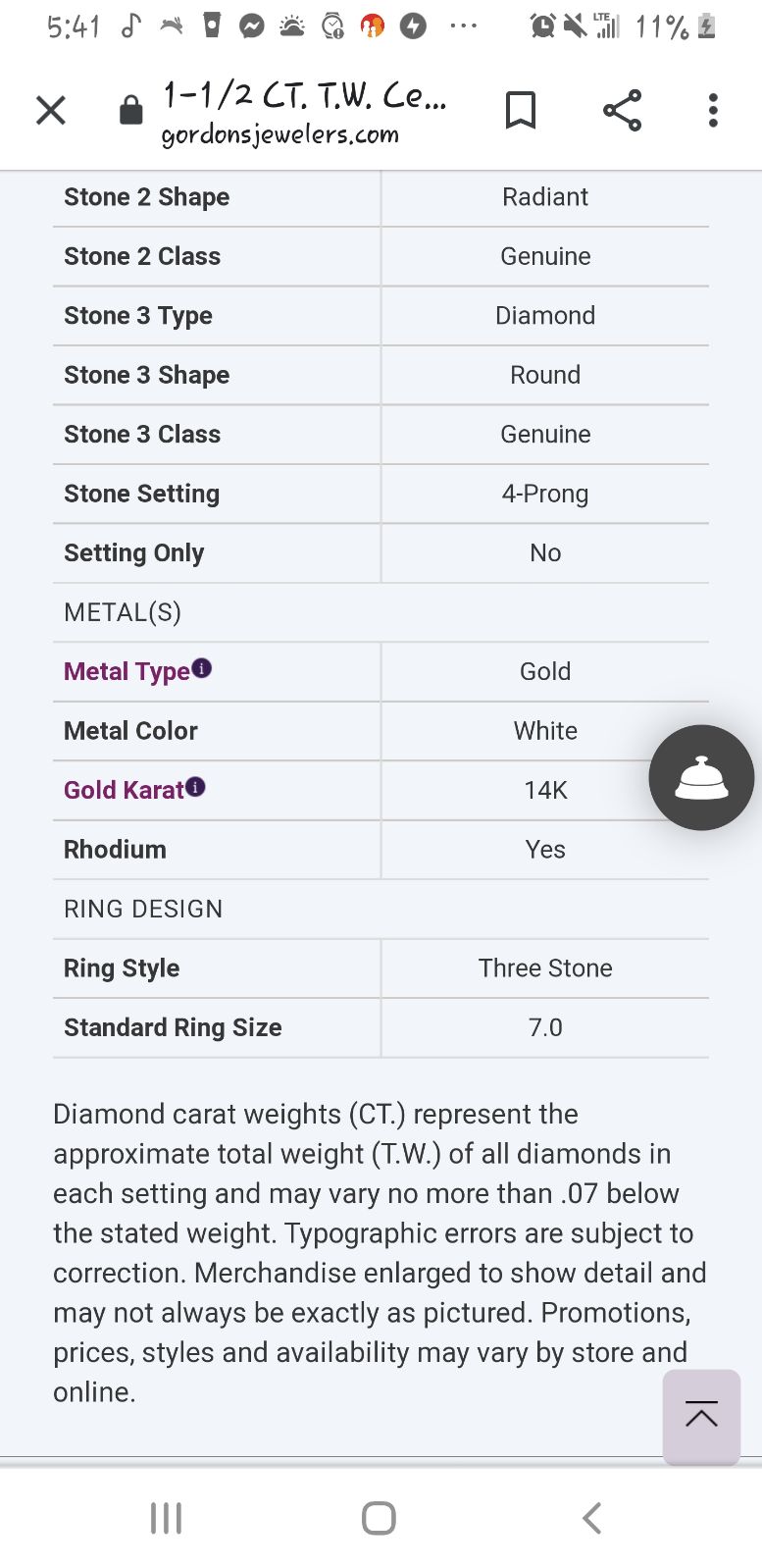Share this product page
Image resolution: width=762 pixels, height=1568 pixels.
point(622,110)
